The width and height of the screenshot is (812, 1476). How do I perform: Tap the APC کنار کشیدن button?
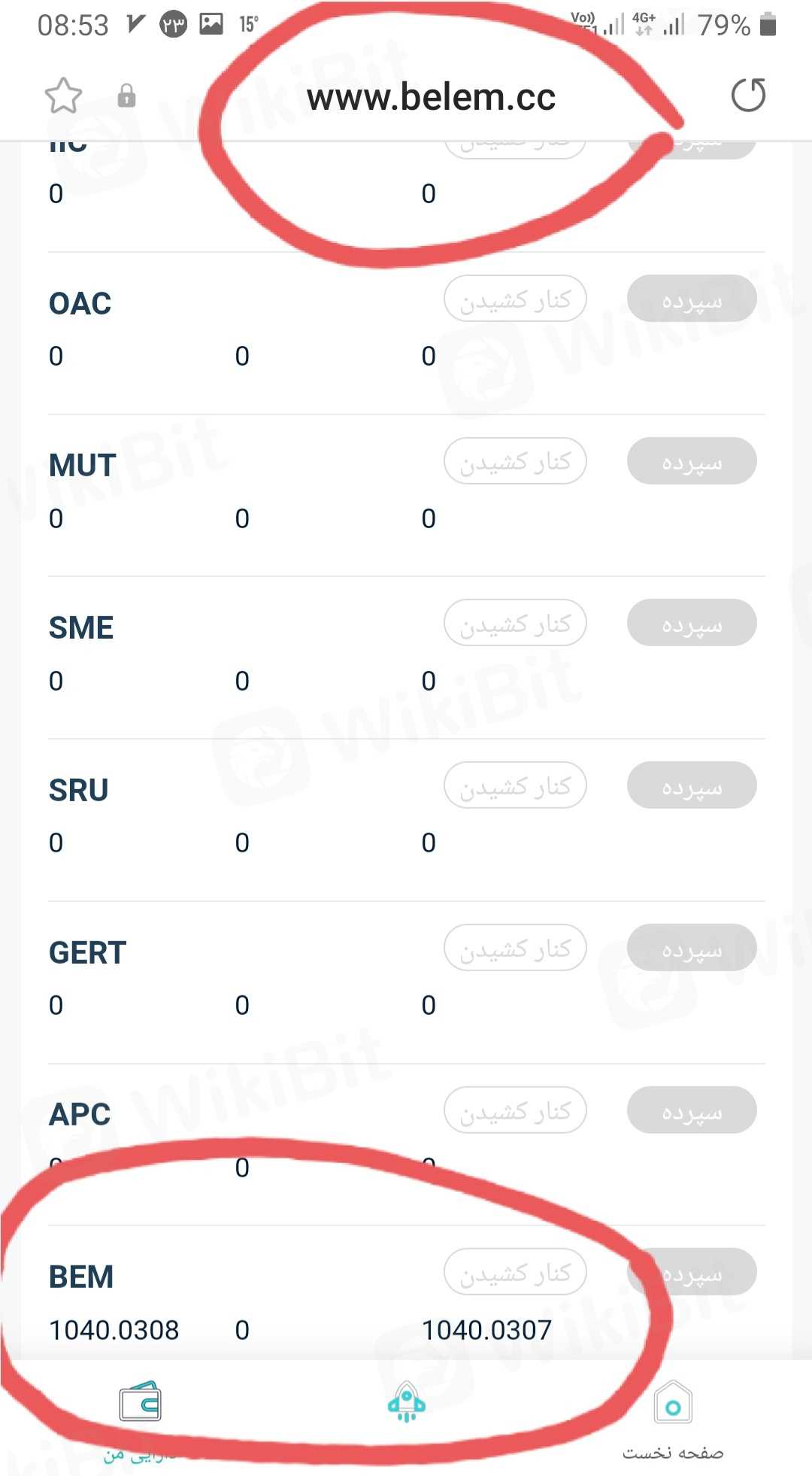(x=515, y=1110)
